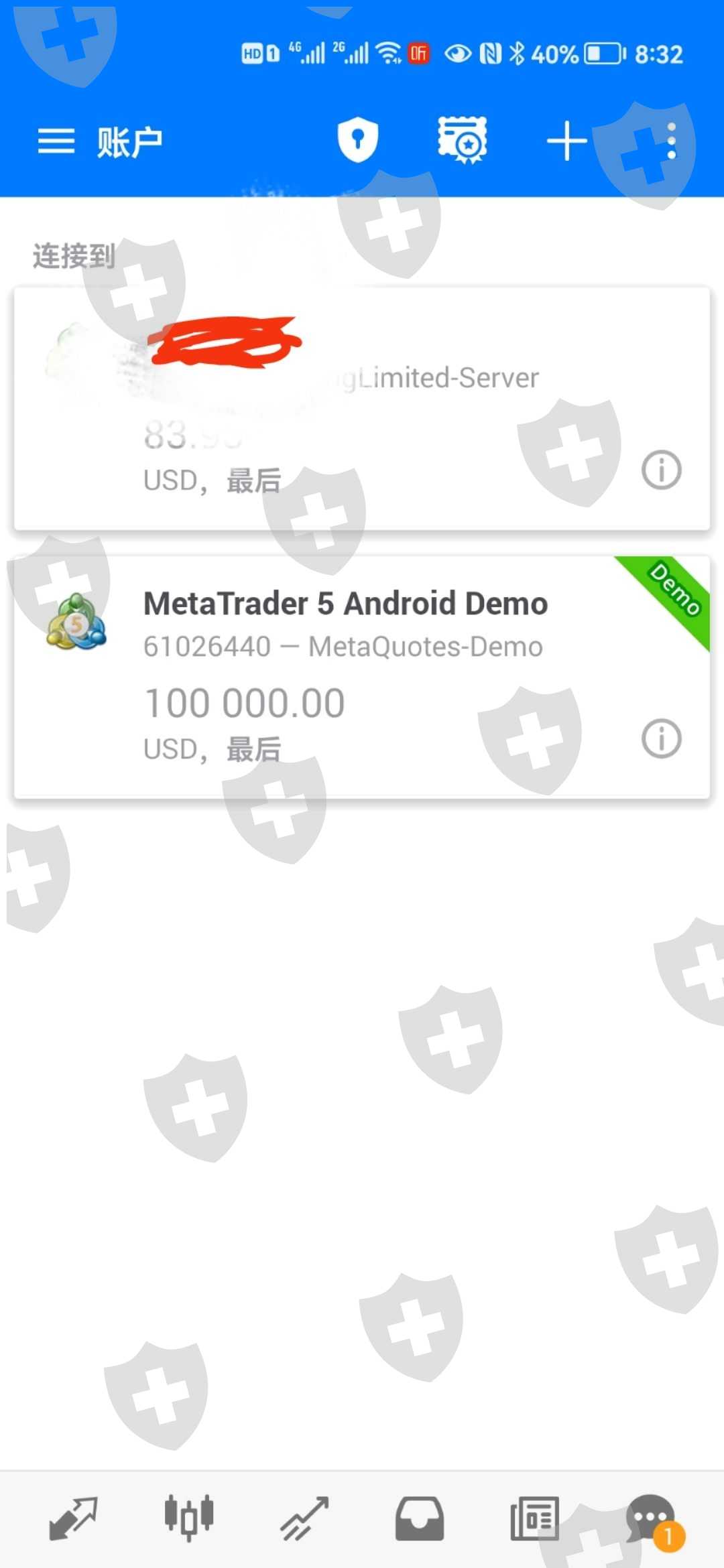The width and height of the screenshot is (724, 1568).
Task: Open the certificates icon in app bar
Action: [x=463, y=140]
